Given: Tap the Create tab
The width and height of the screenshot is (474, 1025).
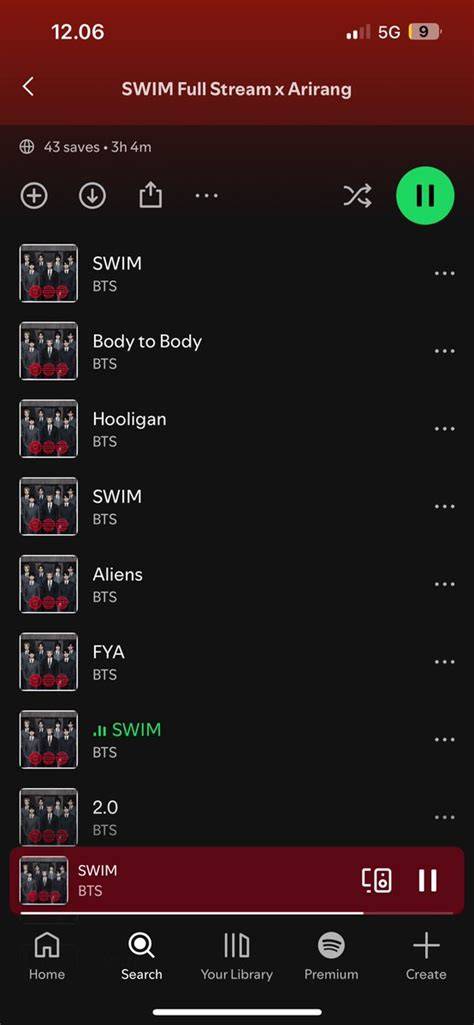Looking at the screenshot, I should pyautogui.click(x=426, y=956).
